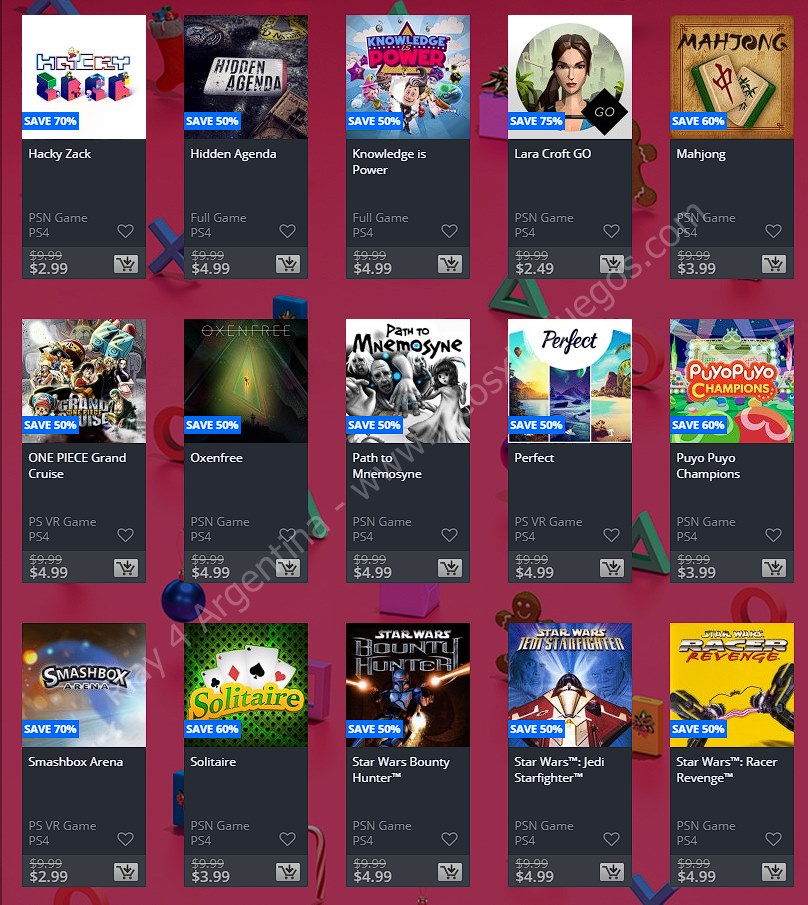Add Hacky Zack to wishlist
808x905 pixels.
coord(125,231)
